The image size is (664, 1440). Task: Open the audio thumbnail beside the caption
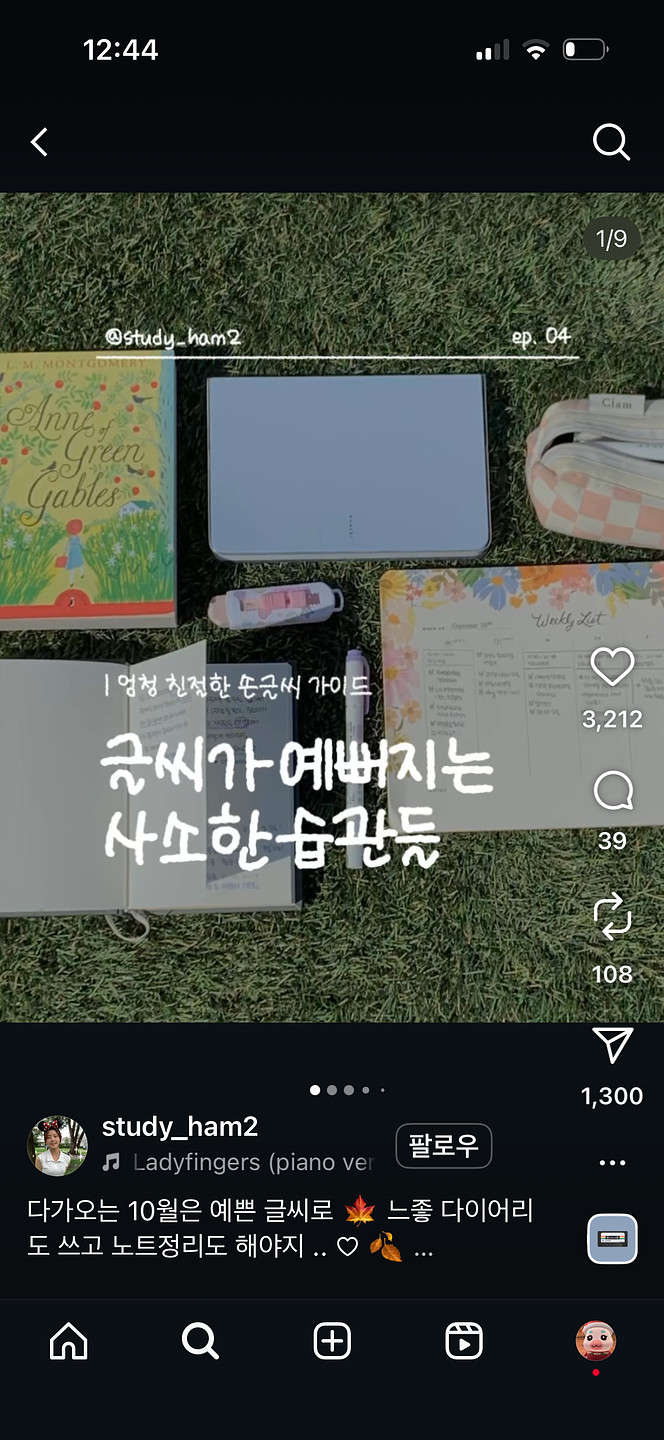pos(612,1239)
